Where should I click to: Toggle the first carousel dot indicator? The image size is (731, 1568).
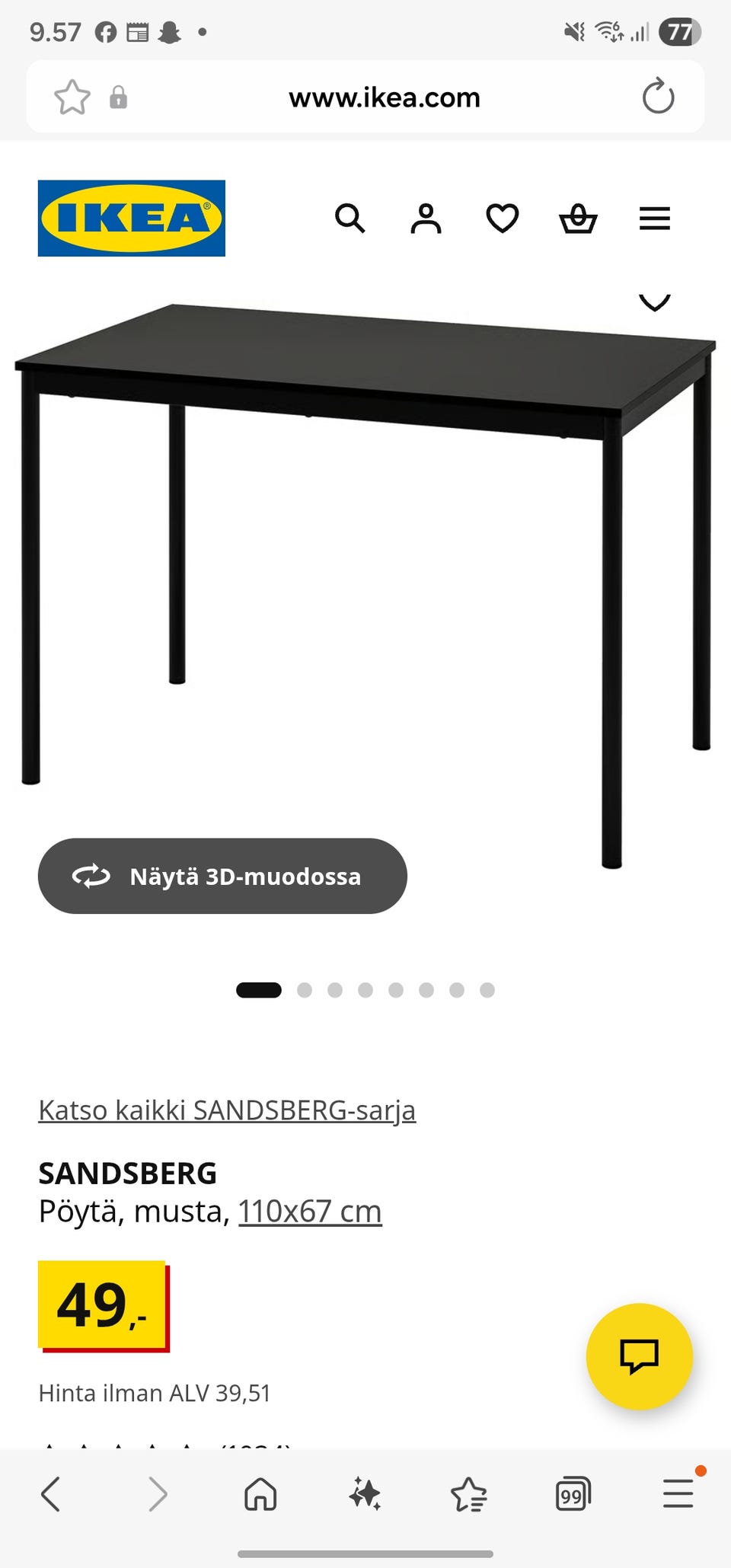(260, 990)
